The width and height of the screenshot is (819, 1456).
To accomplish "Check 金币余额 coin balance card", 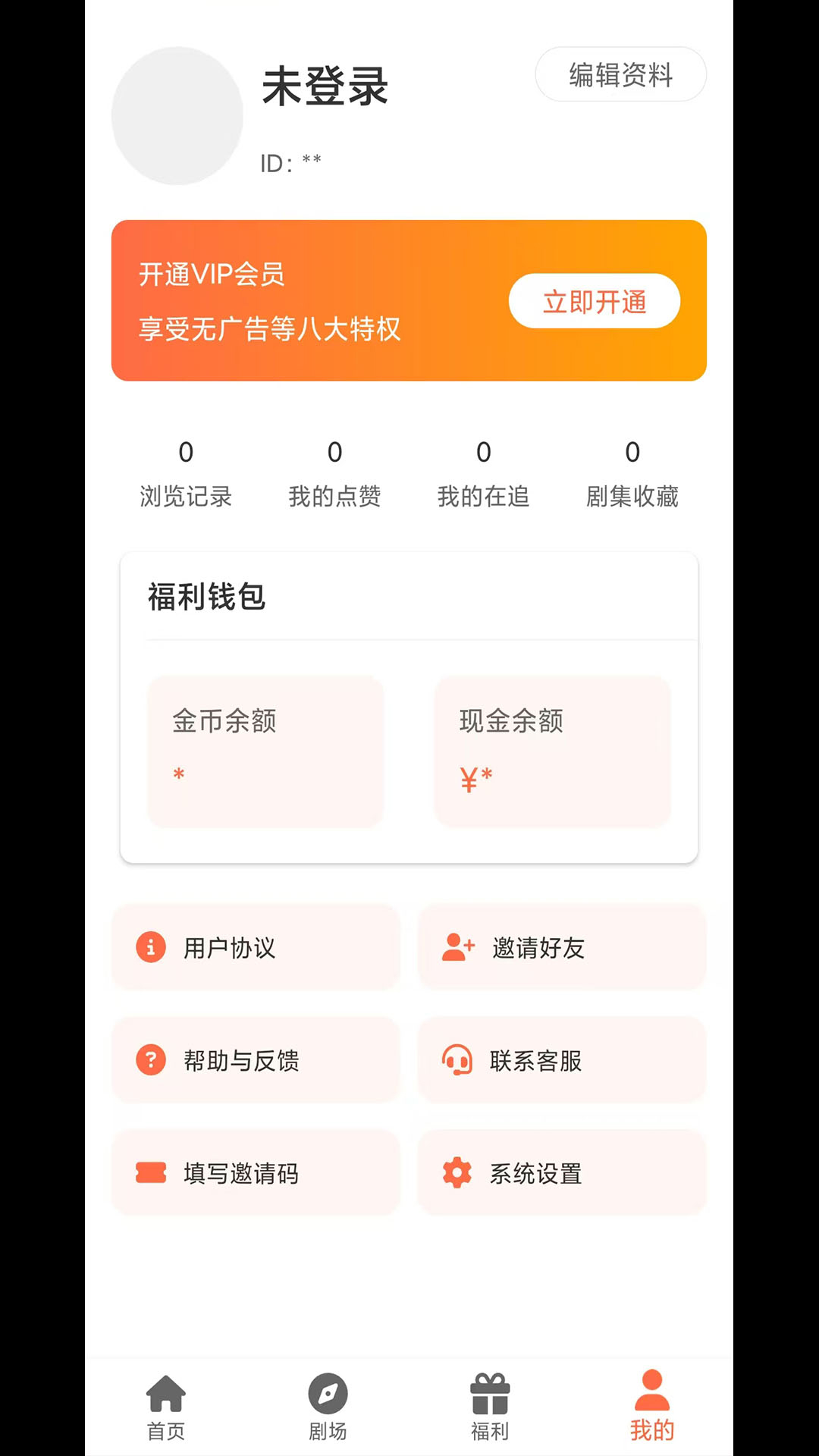I will [265, 751].
